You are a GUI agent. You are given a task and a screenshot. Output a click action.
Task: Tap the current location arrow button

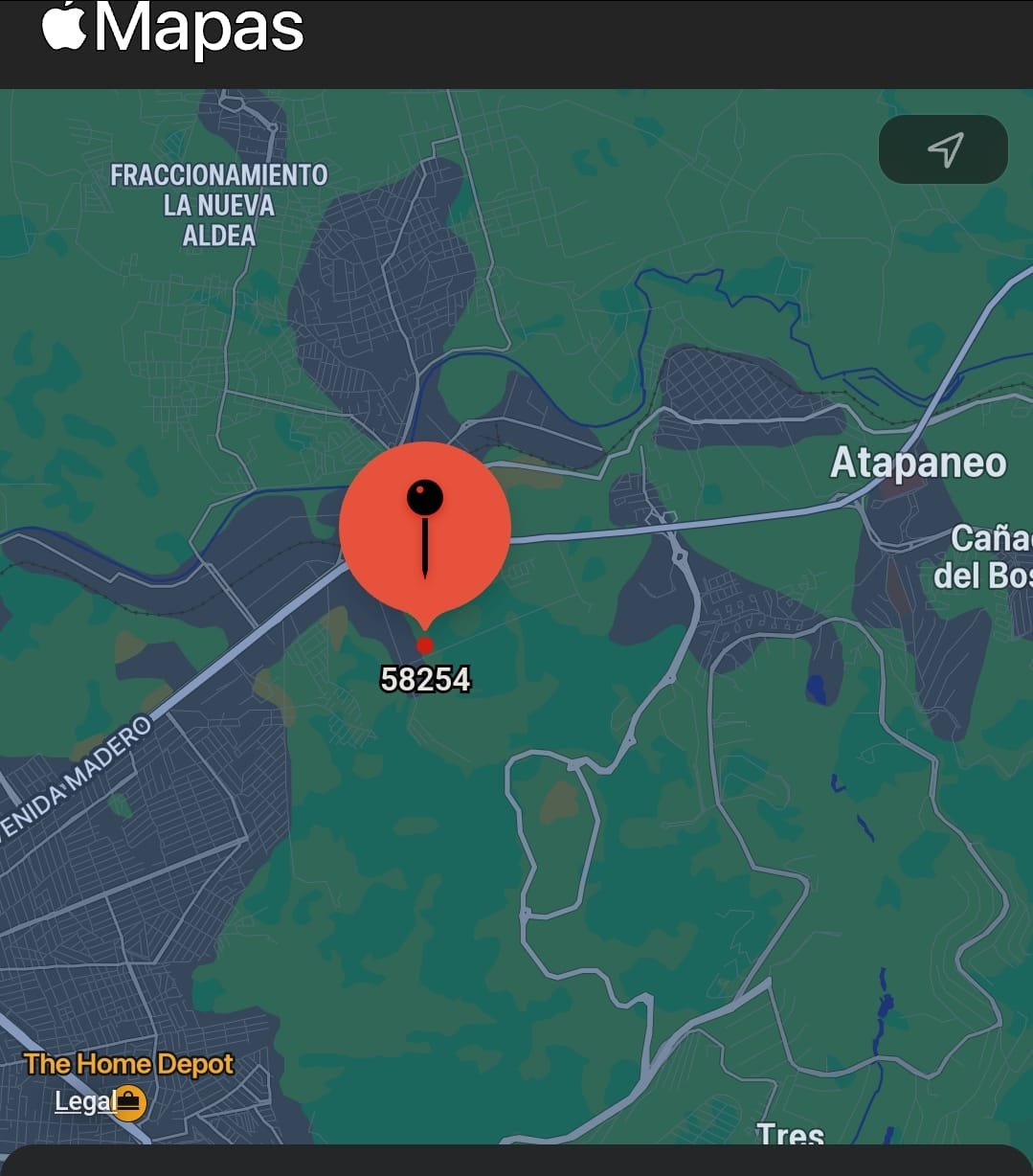coord(943,149)
